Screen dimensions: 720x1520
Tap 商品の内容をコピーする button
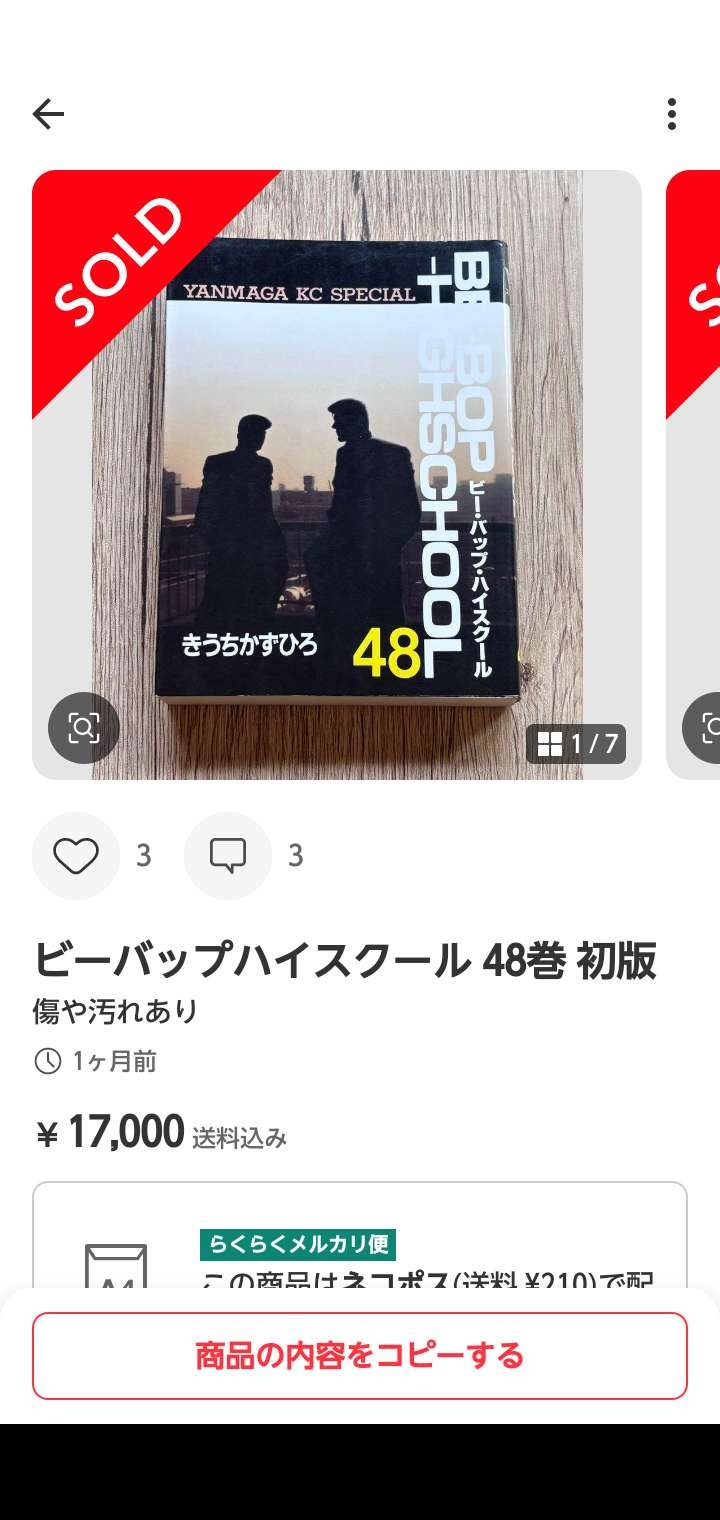[x=360, y=1356]
